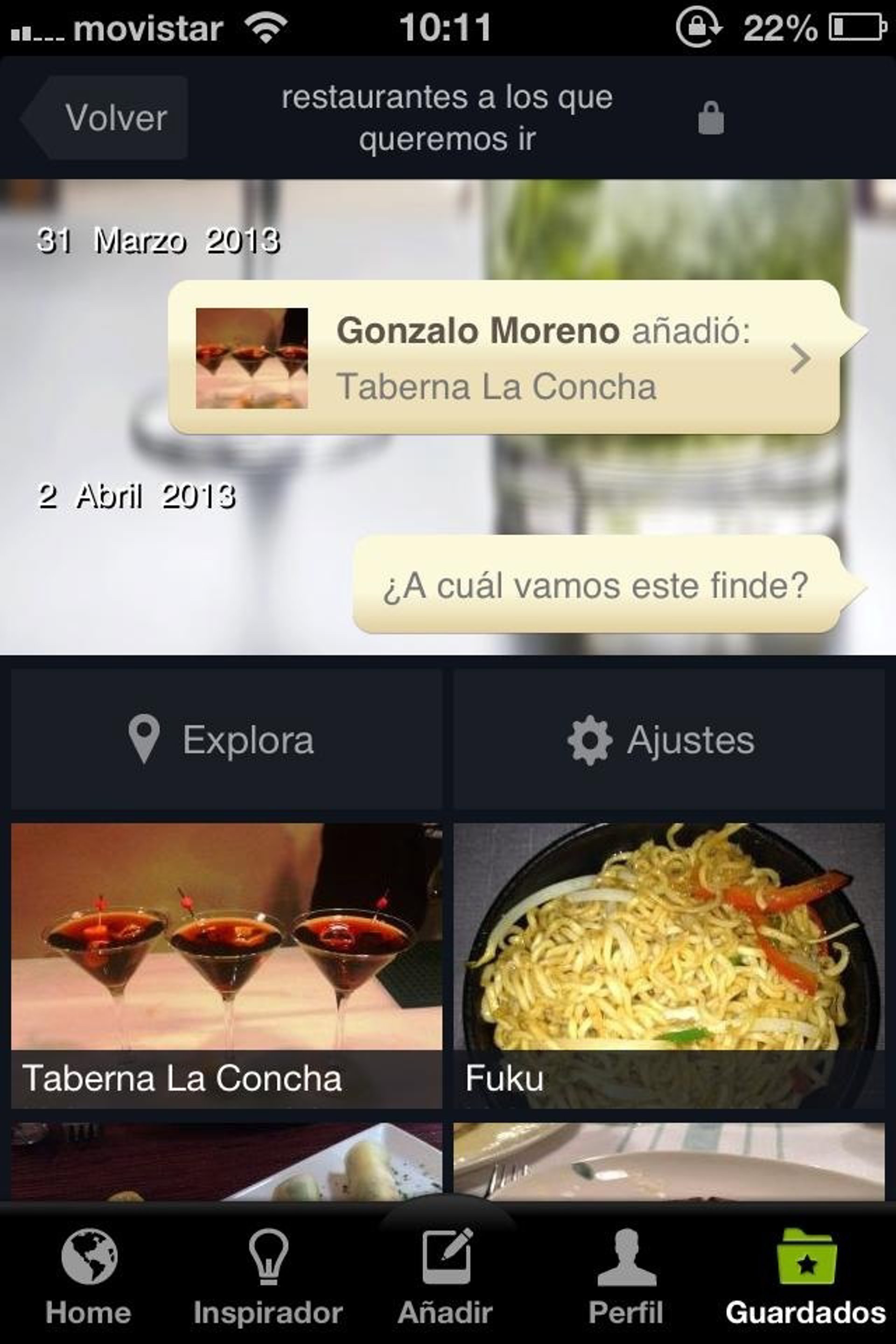Open the Fuku restaurant card
Image resolution: width=896 pixels, height=1344 pixels.
pos(669,966)
